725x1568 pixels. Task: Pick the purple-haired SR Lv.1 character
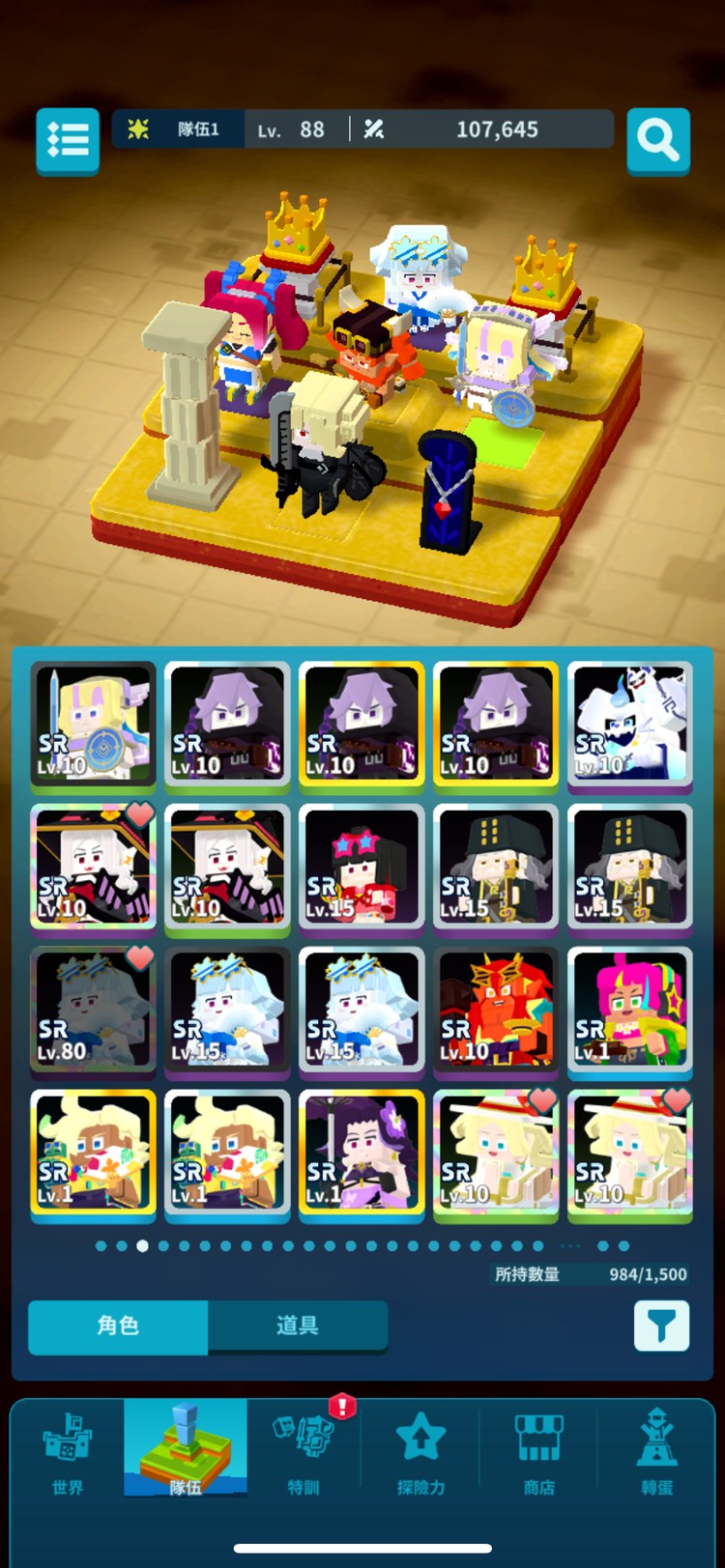362,1153
